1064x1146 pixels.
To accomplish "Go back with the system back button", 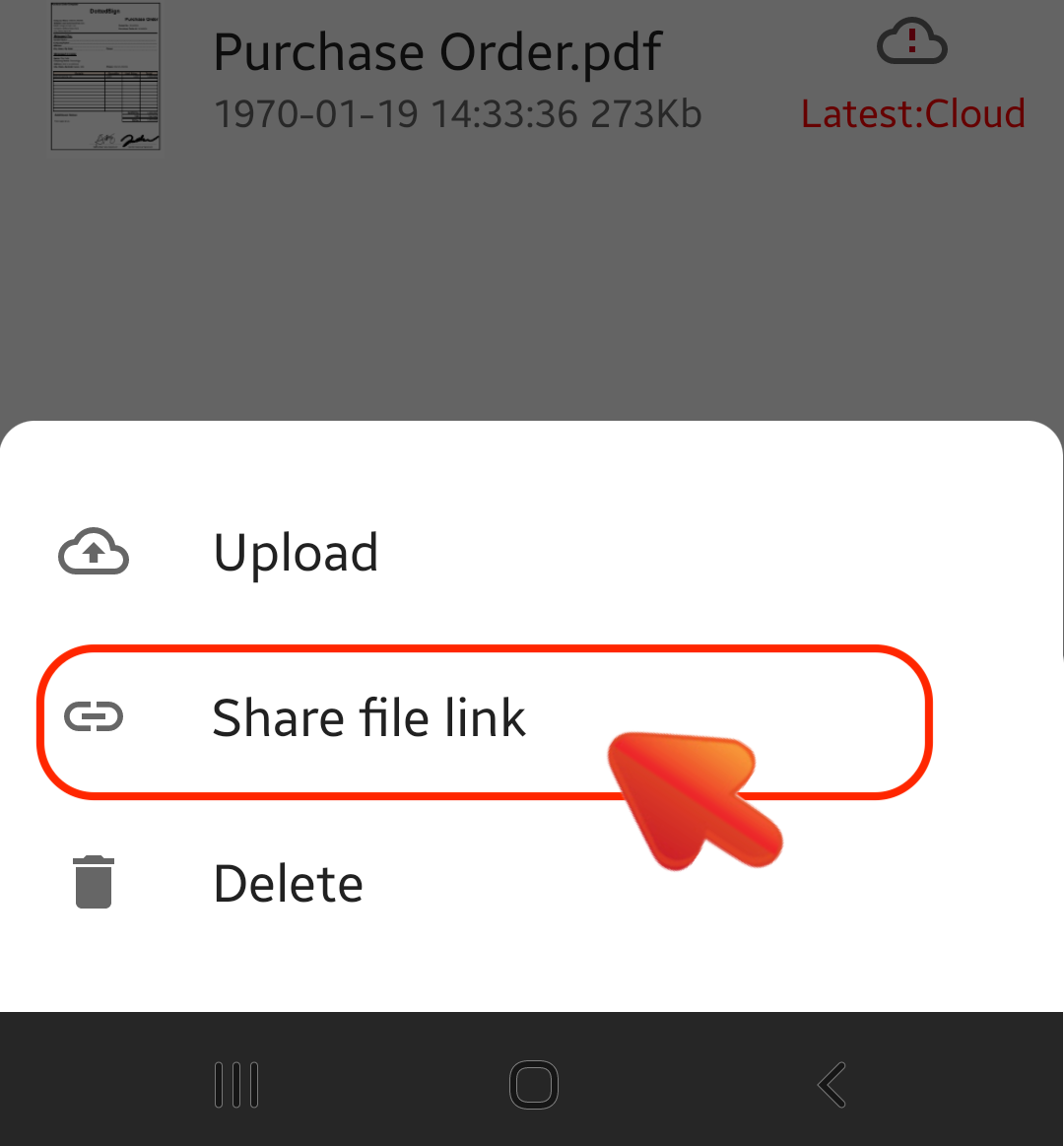I will [831, 1085].
